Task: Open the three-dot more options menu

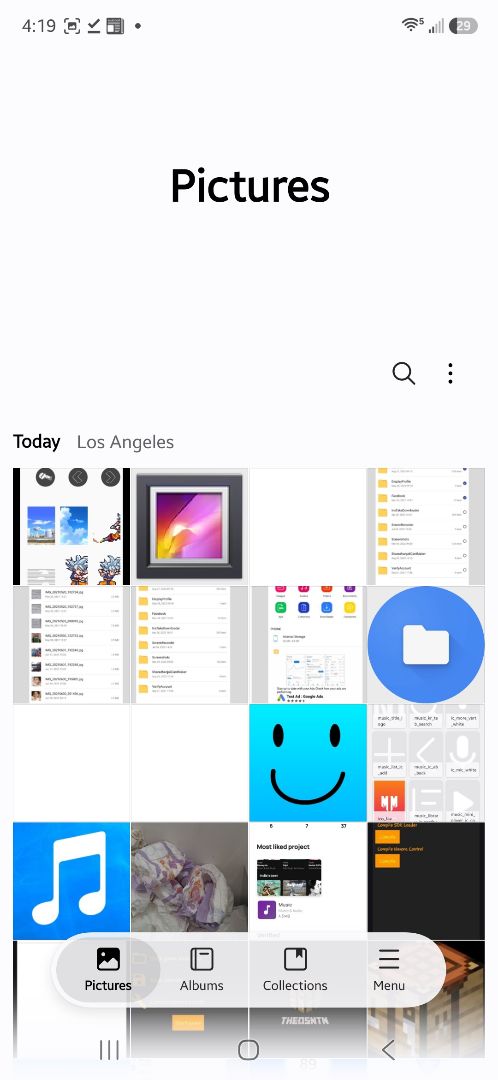Action: [450, 373]
